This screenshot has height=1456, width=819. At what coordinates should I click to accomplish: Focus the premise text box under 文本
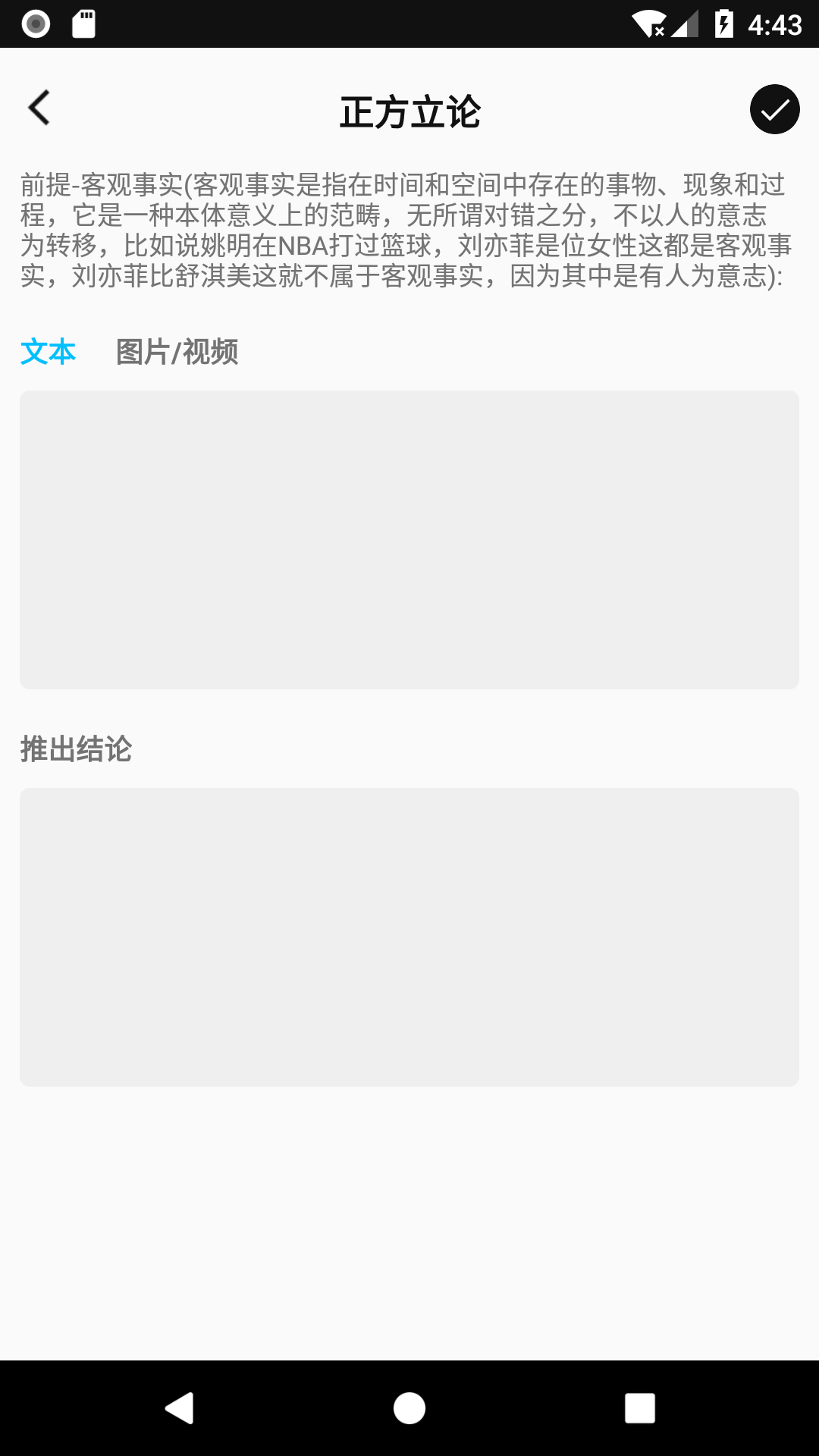(409, 540)
